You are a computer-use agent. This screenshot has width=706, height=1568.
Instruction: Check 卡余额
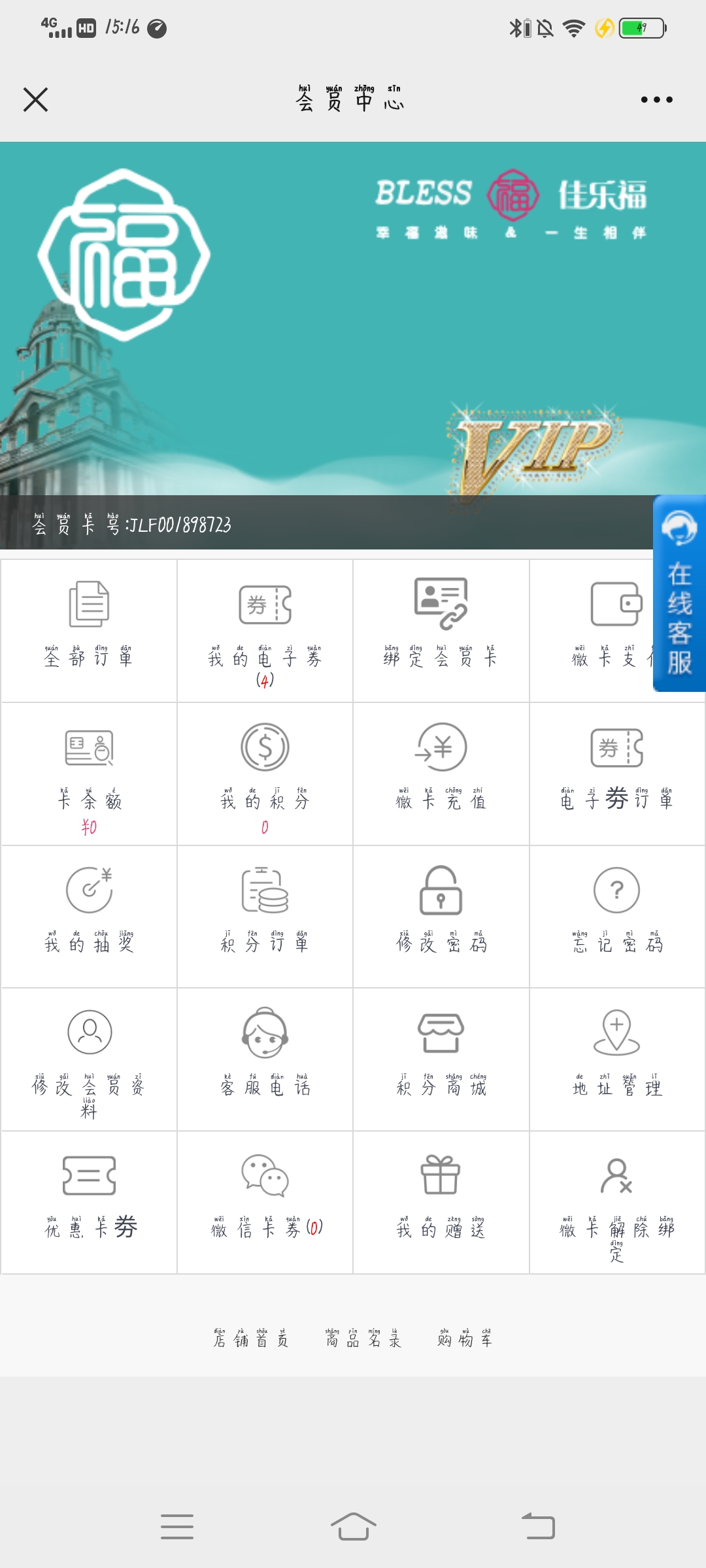point(89,774)
